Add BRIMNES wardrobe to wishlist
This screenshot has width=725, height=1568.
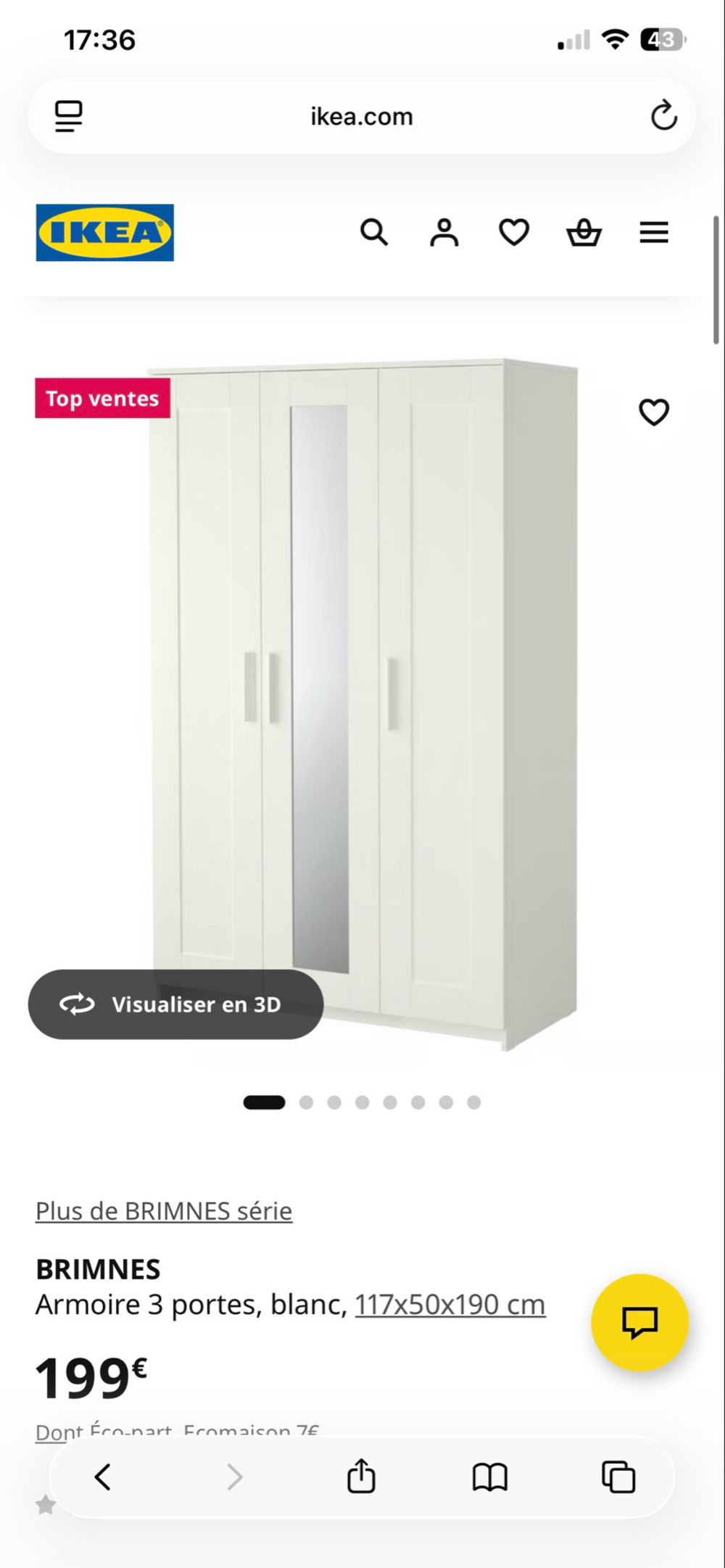click(x=653, y=412)
